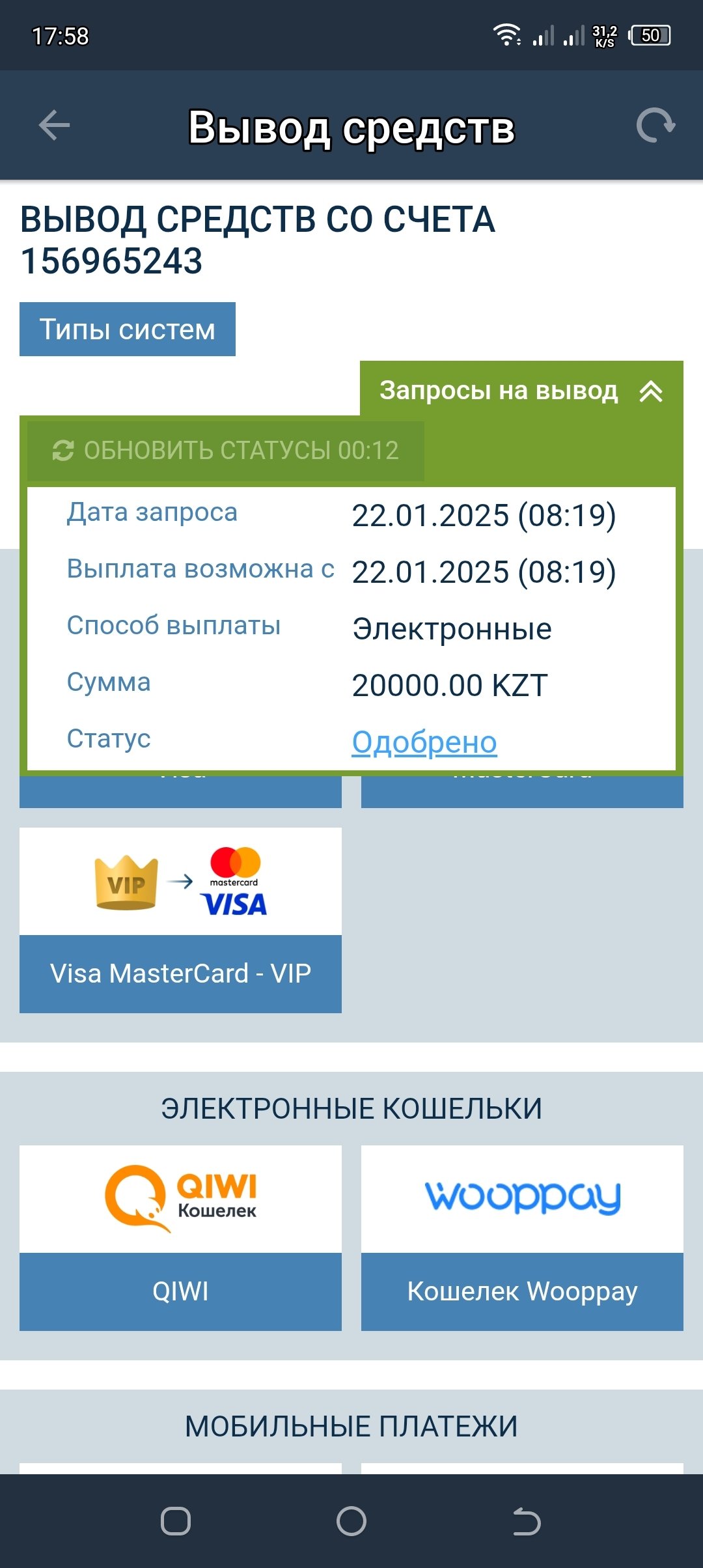Choose Кошелек Wooppay for withdrawal
This screenshot has height=1568, width=703.
522,1237
